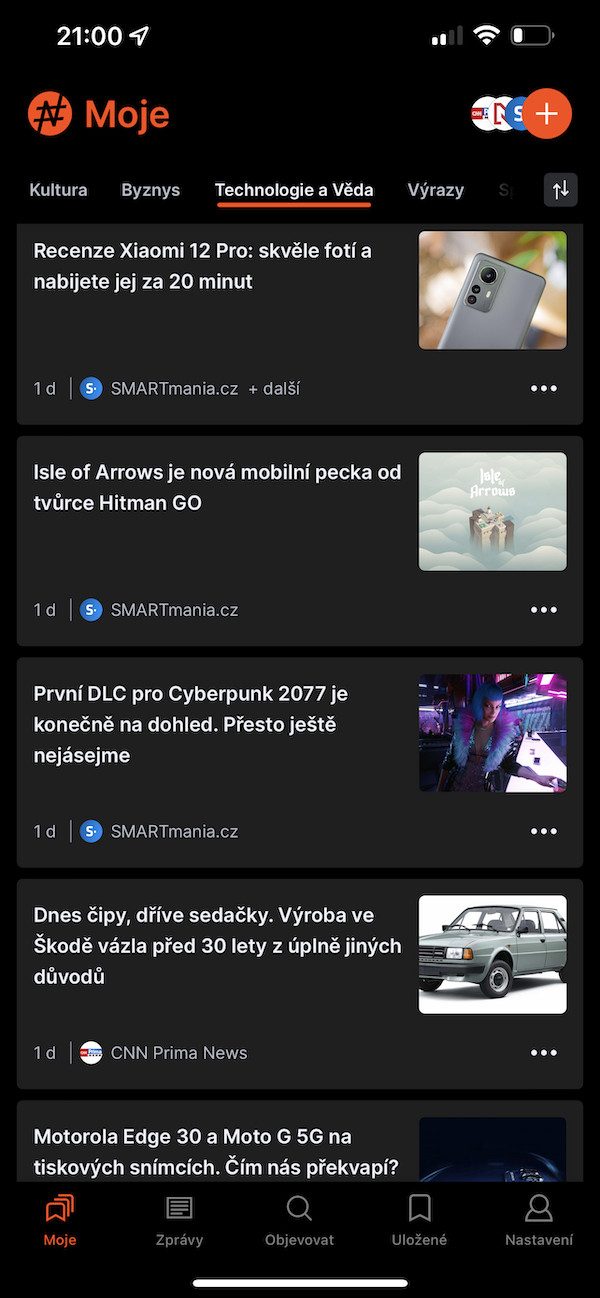Switch to the Kultura category tab
Image resolution: width=600 pixels, height=1298 pixels.
[x=58, y=190]
